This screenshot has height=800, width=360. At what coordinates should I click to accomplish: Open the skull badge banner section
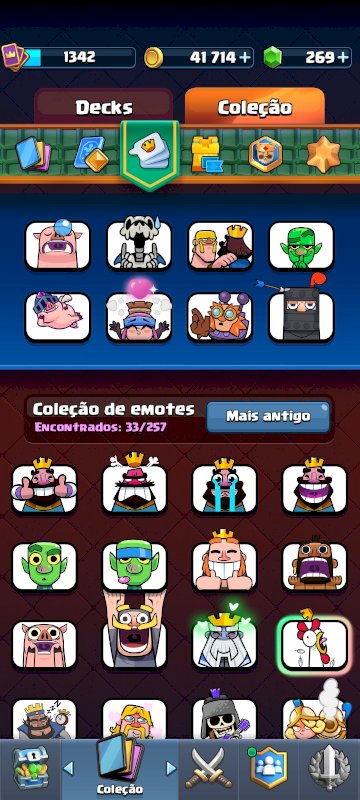265,154
